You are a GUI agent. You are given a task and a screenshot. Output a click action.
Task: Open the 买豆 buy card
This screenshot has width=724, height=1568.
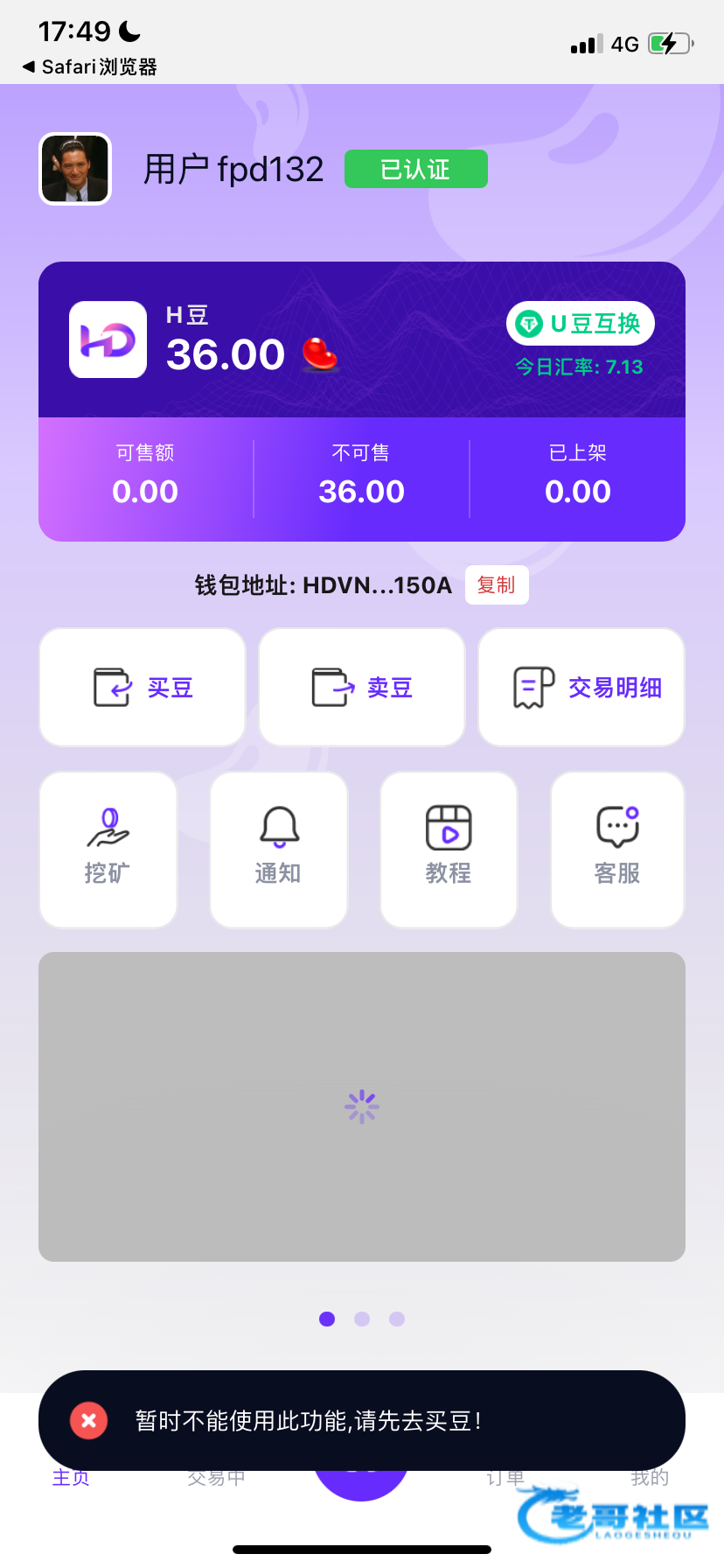click(143, 688)
